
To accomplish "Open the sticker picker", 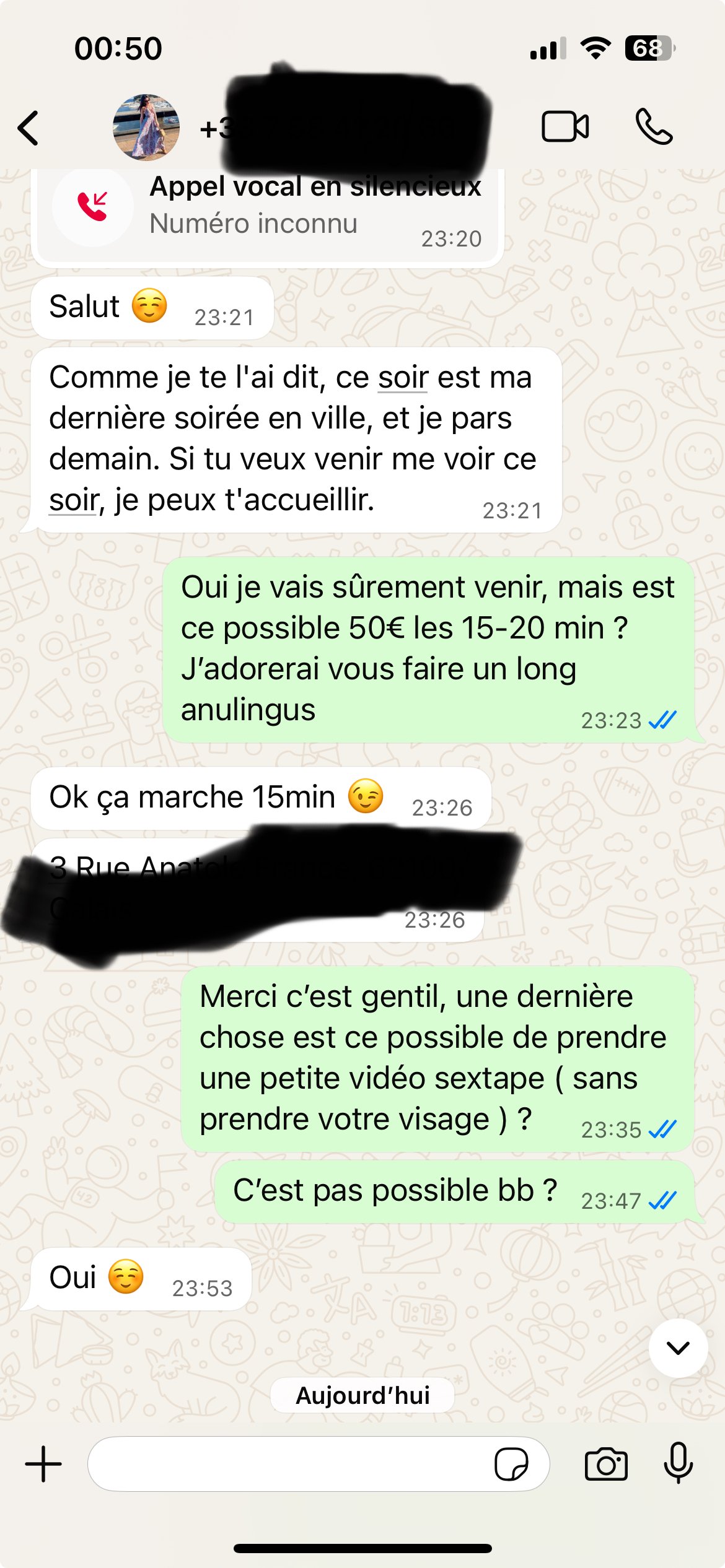I will click(x=511, y=1464).
